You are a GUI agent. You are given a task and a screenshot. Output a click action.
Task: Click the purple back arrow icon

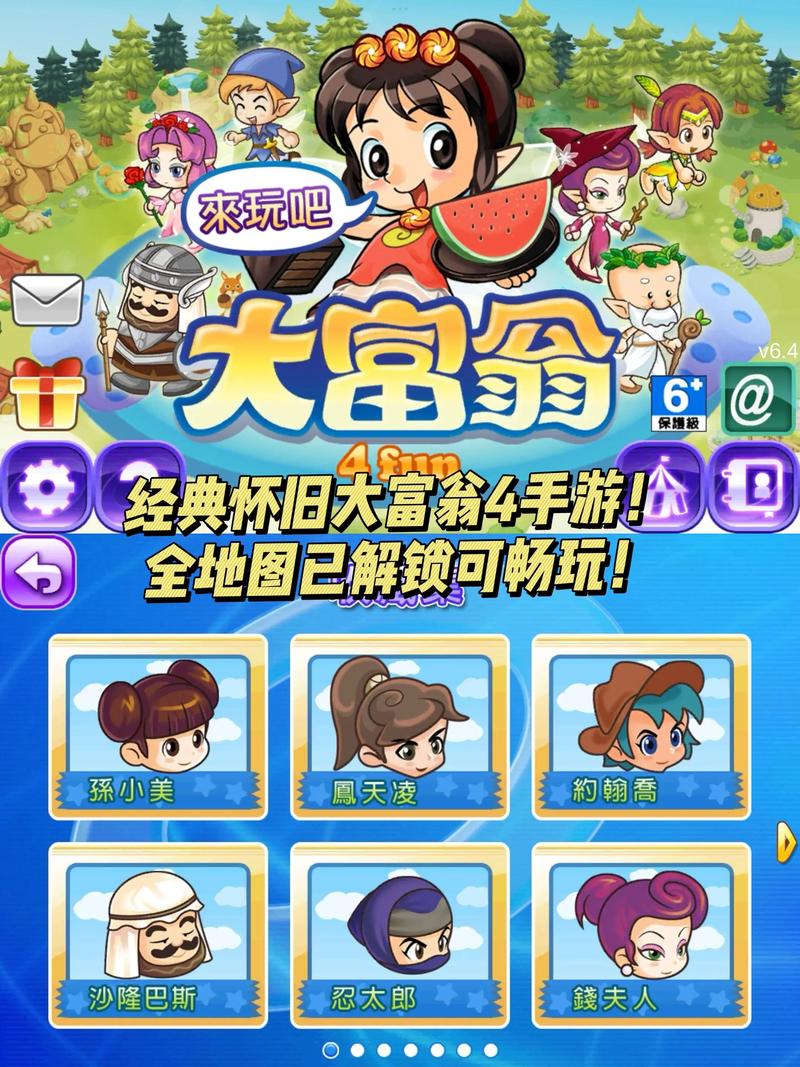[x=40, y=575]
